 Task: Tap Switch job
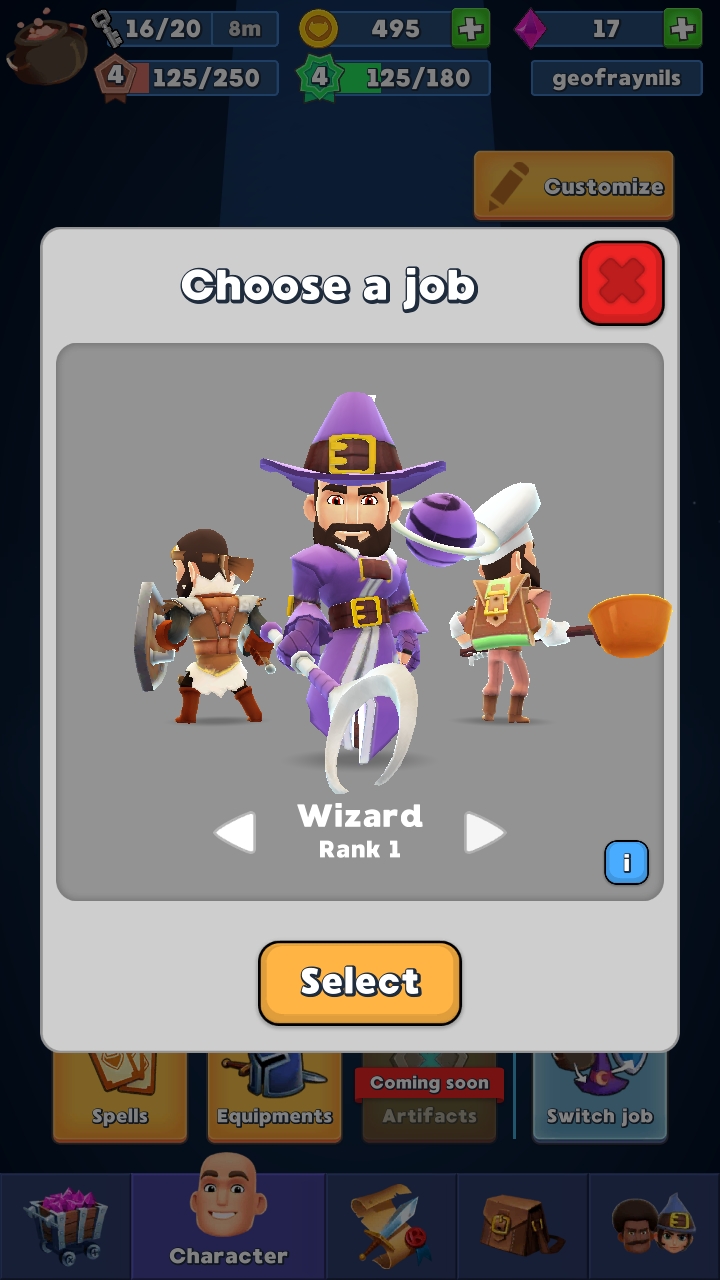[x=599, y=1096]
